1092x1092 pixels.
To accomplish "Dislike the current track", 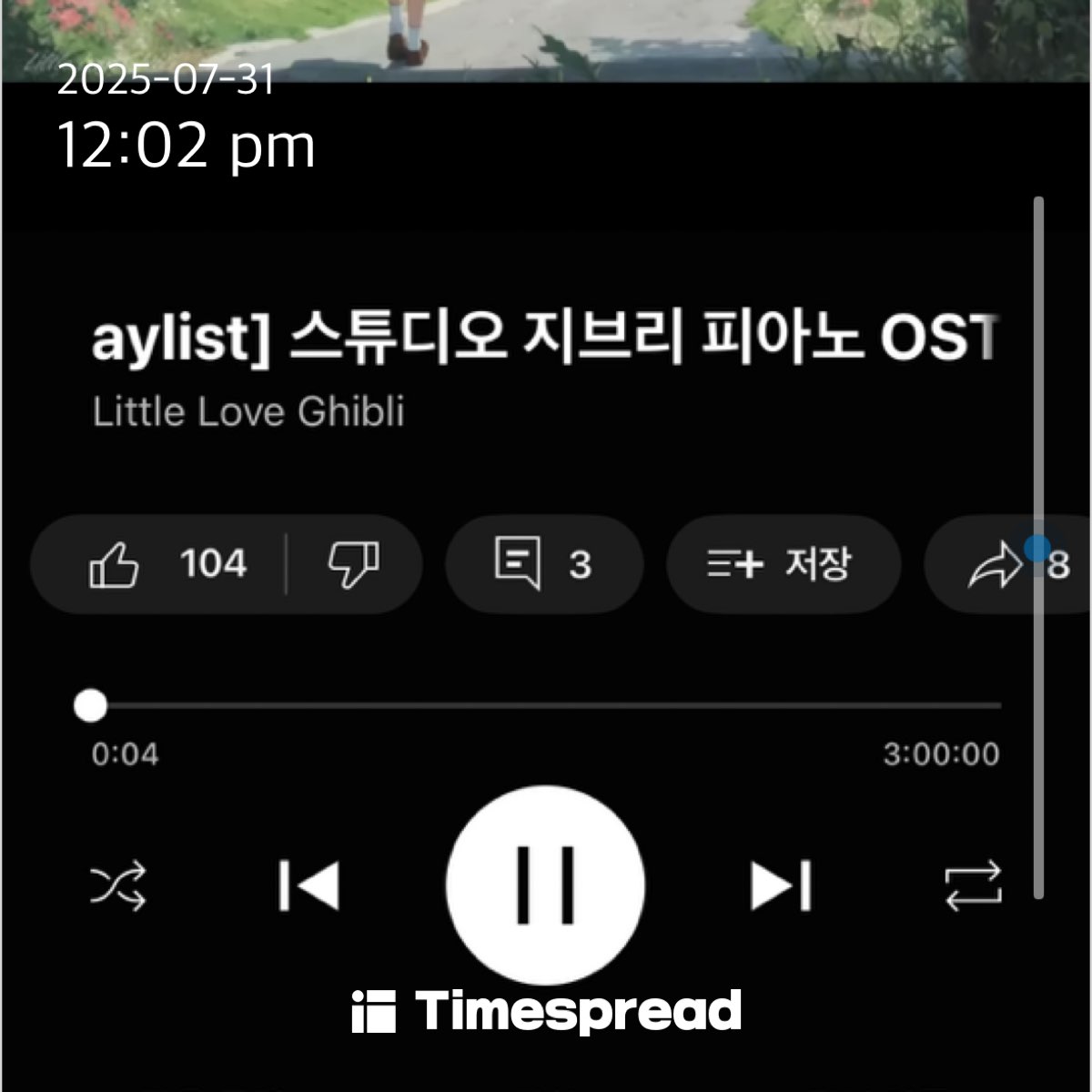I will tap(353, 564).
